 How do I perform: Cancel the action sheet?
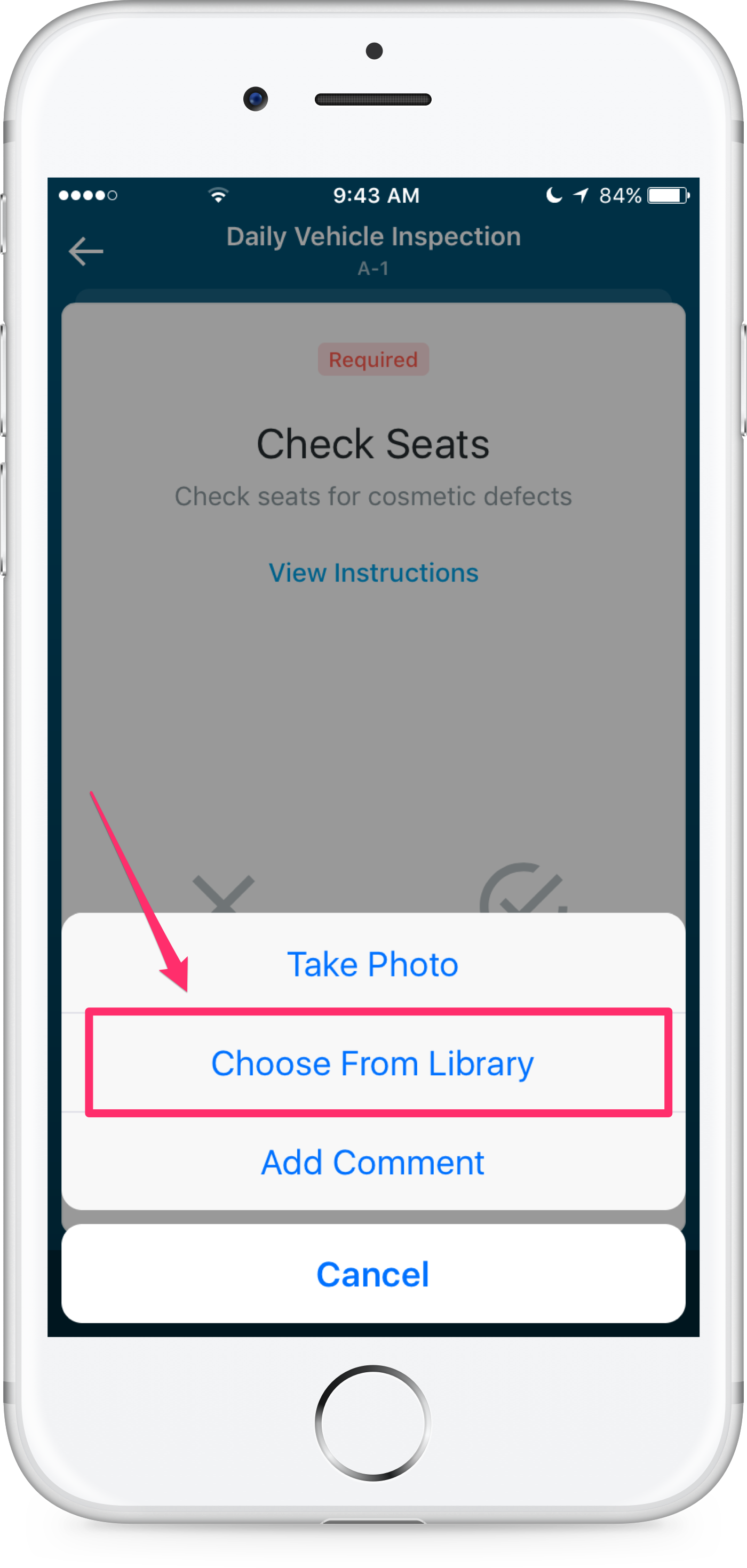tap(372, 1275)
